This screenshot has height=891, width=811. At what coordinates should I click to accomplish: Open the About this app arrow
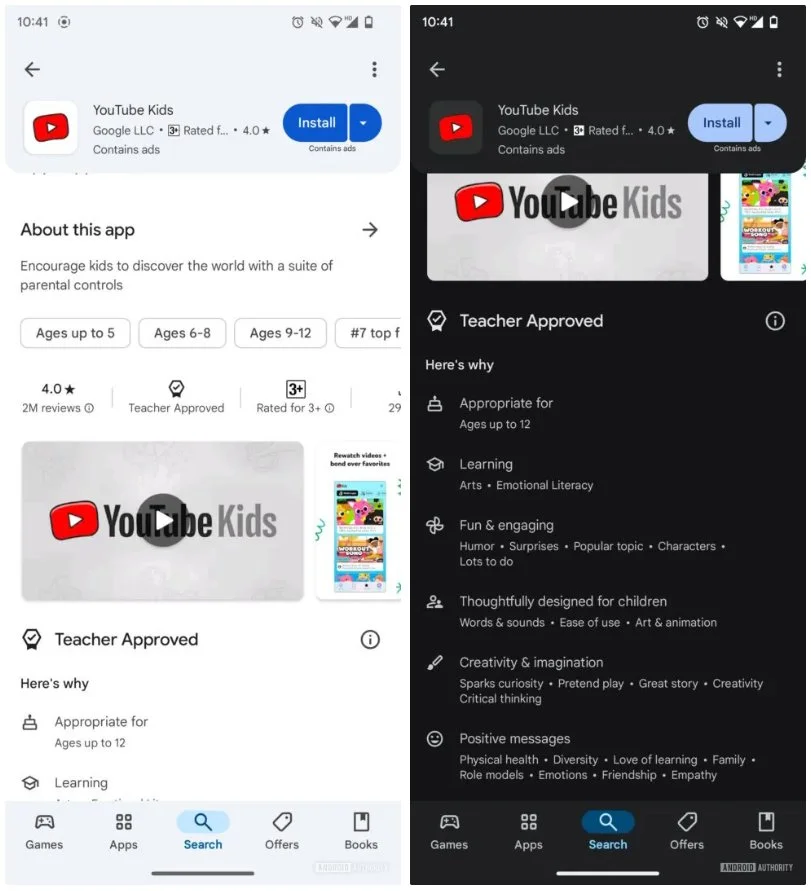click(x=370, y=230)
